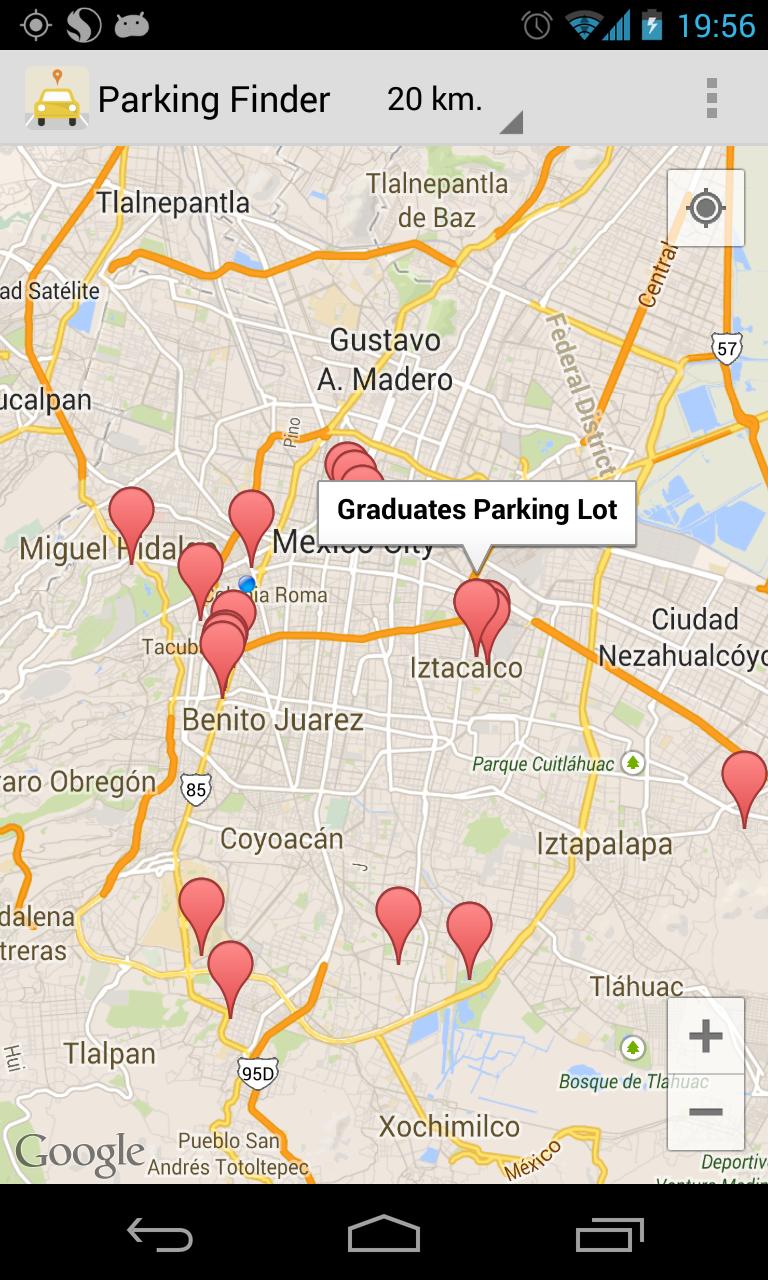
Task: Select the parking pin near Miguel Hidalgo
Action: click(x=131, y=515)
